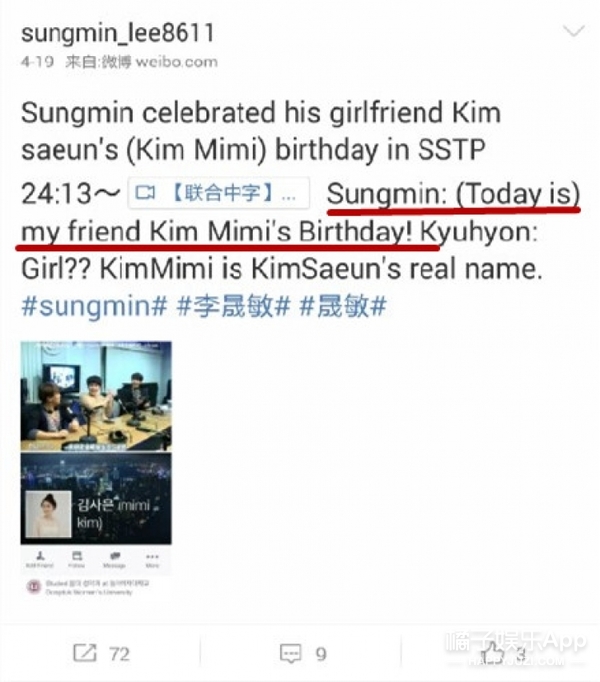The image size is (600, 682).
Task: Open the #李晟敏# hashtag
Action: tap(227, 306)
